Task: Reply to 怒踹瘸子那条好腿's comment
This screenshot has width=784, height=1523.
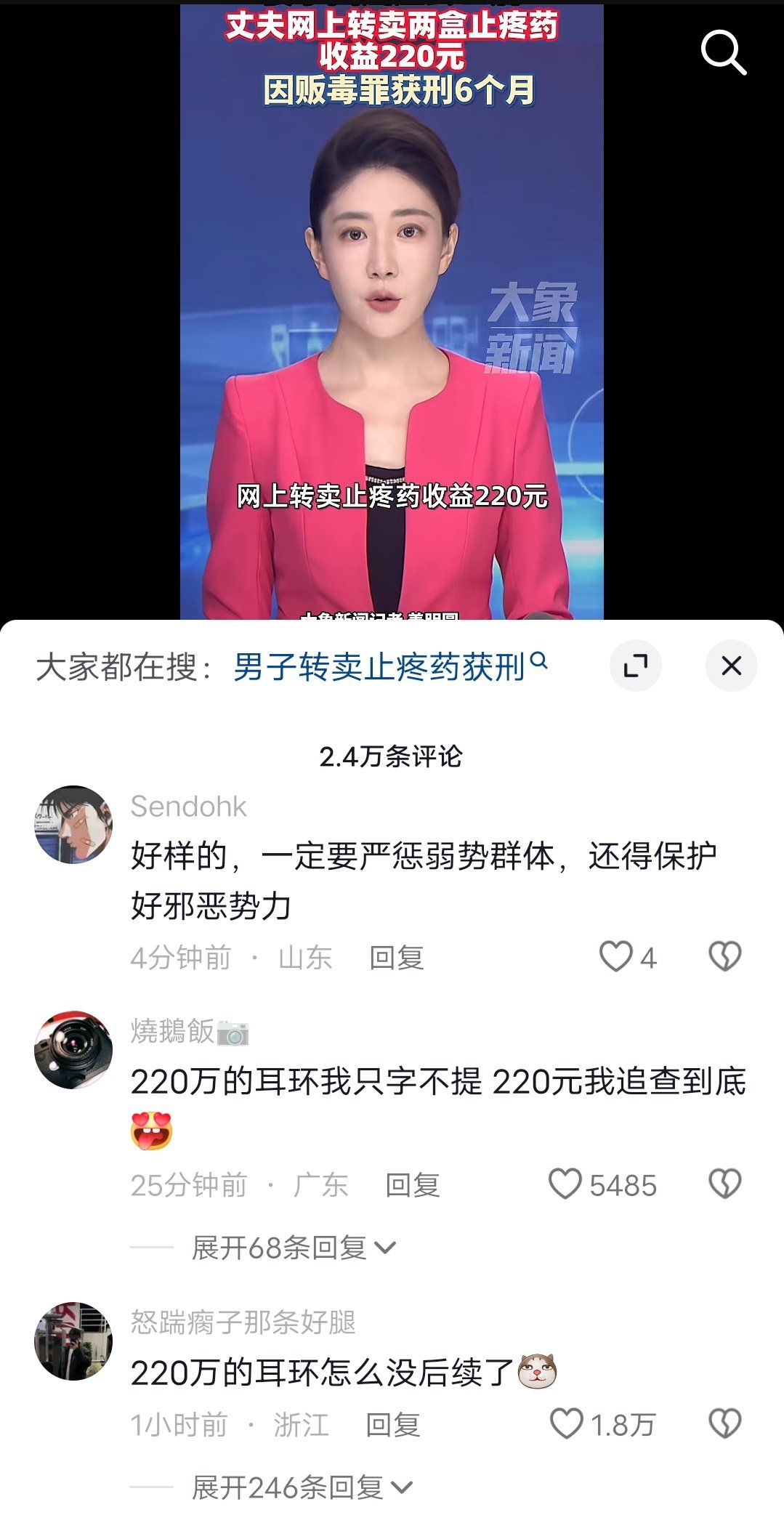Action: (392, 1425)
